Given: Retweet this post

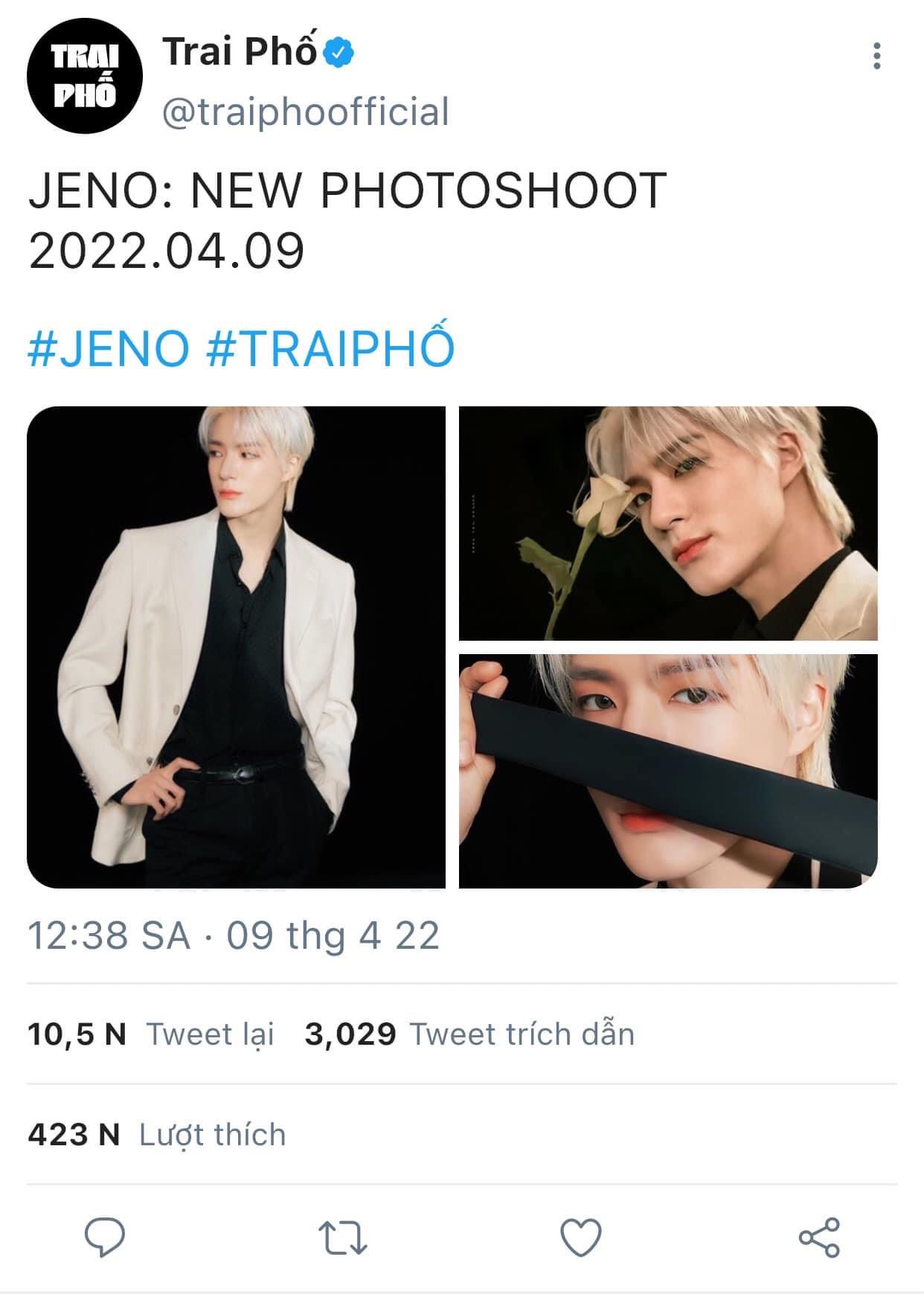Looking at the screenshot, I should (342, 1238).
